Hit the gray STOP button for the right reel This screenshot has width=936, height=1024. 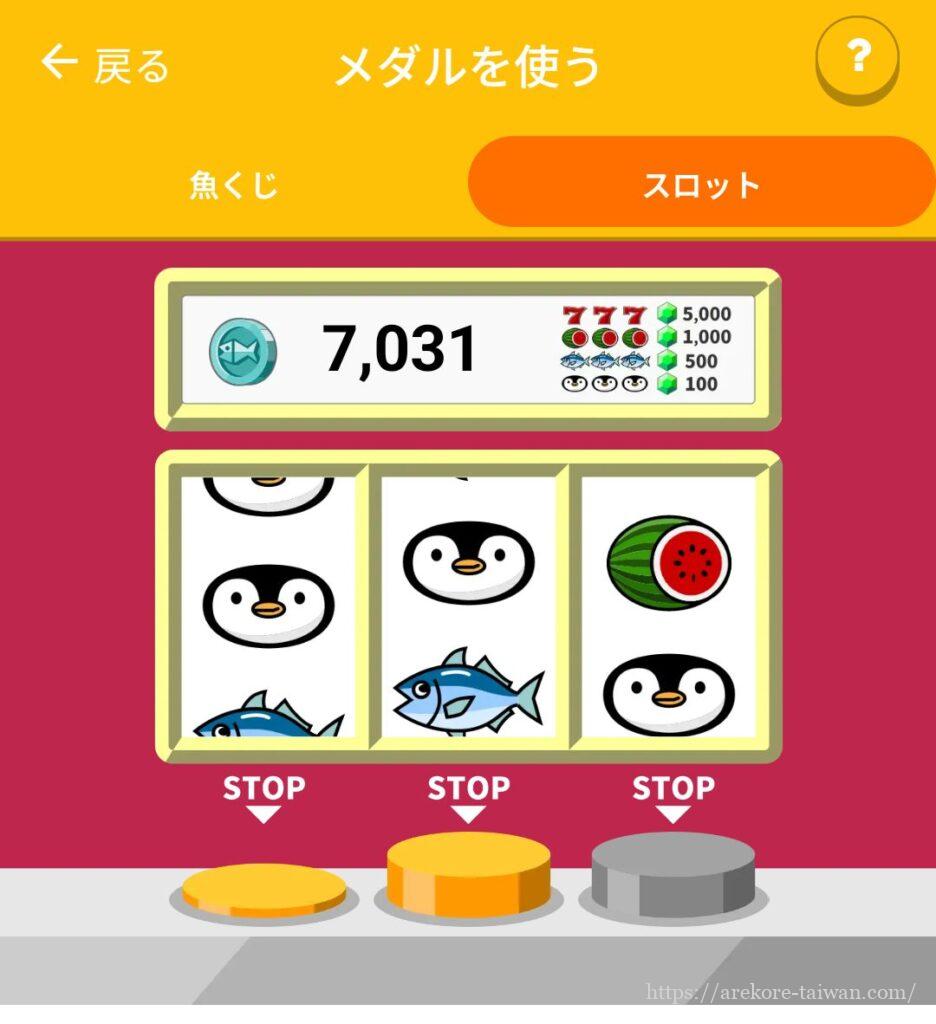tap(673, 870)
